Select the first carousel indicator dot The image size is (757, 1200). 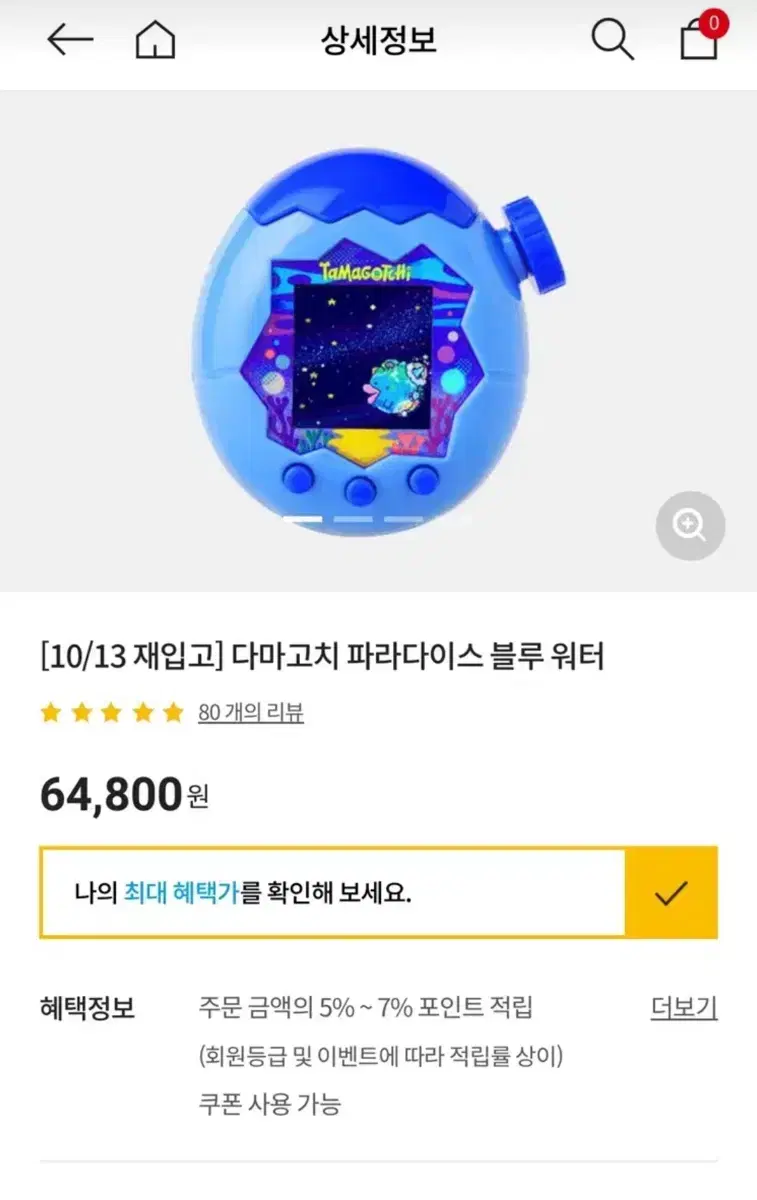(x=301, y=518)
